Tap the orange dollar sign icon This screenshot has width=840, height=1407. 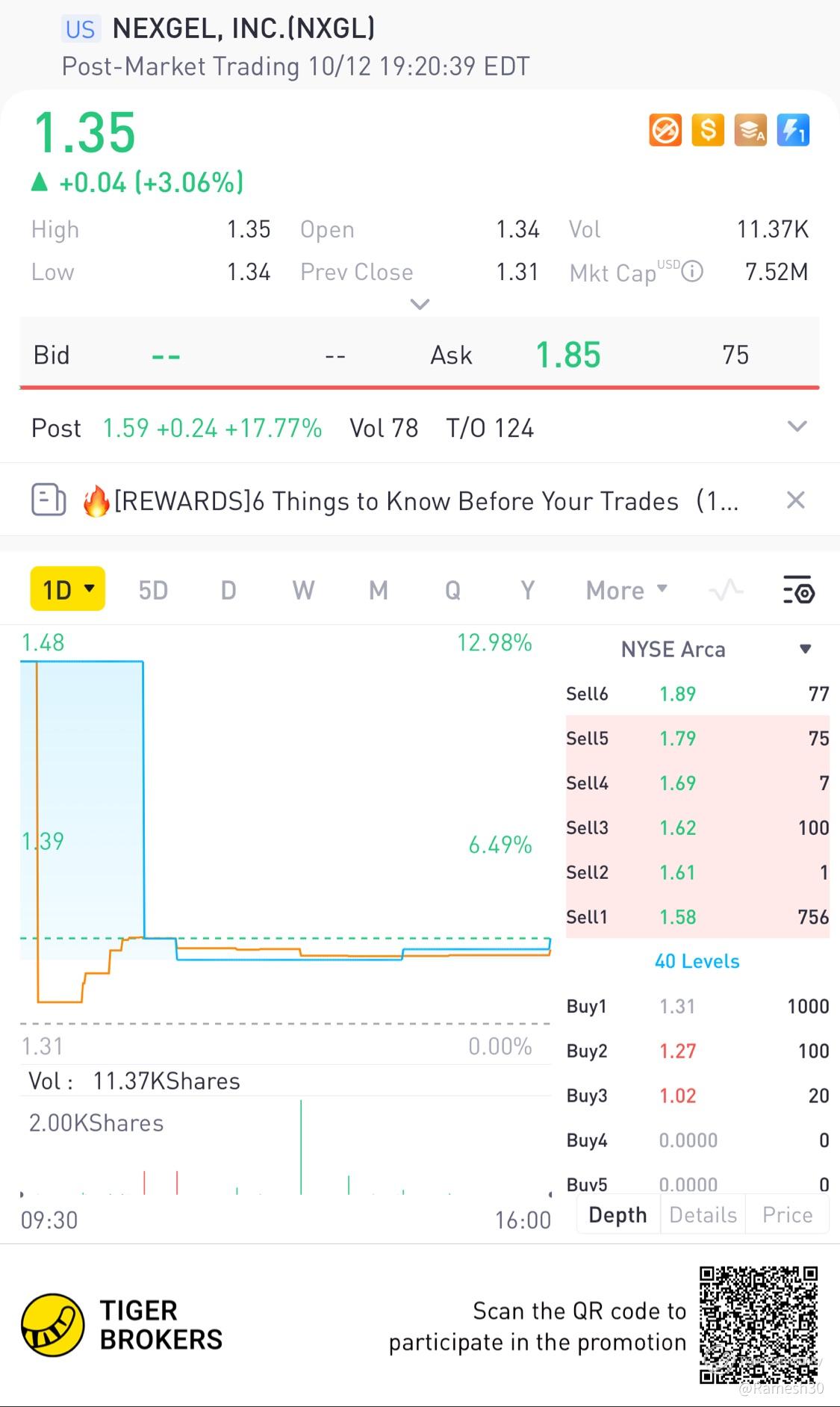point(708,131)
